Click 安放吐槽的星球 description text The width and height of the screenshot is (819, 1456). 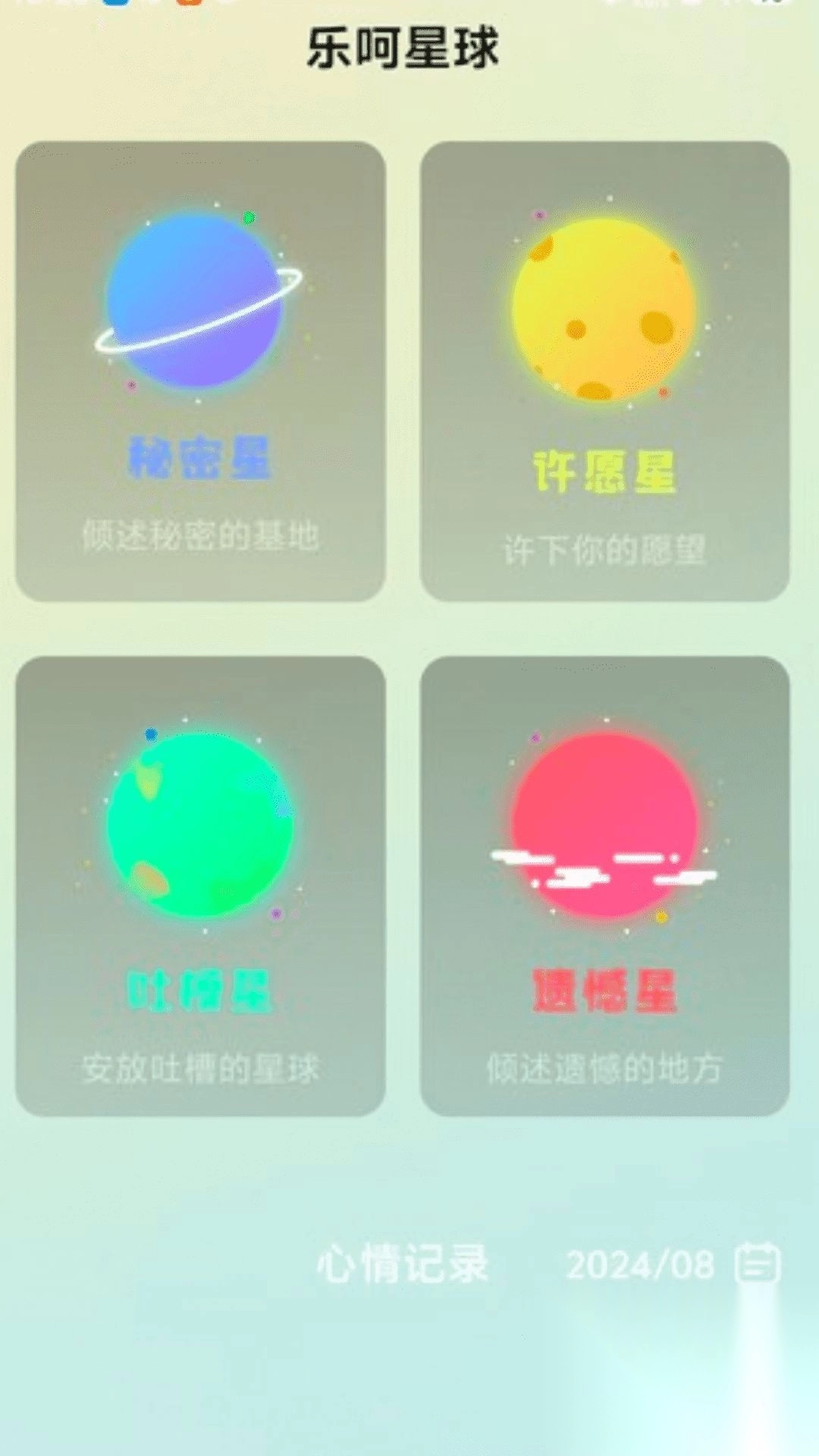pos(201,1065)
